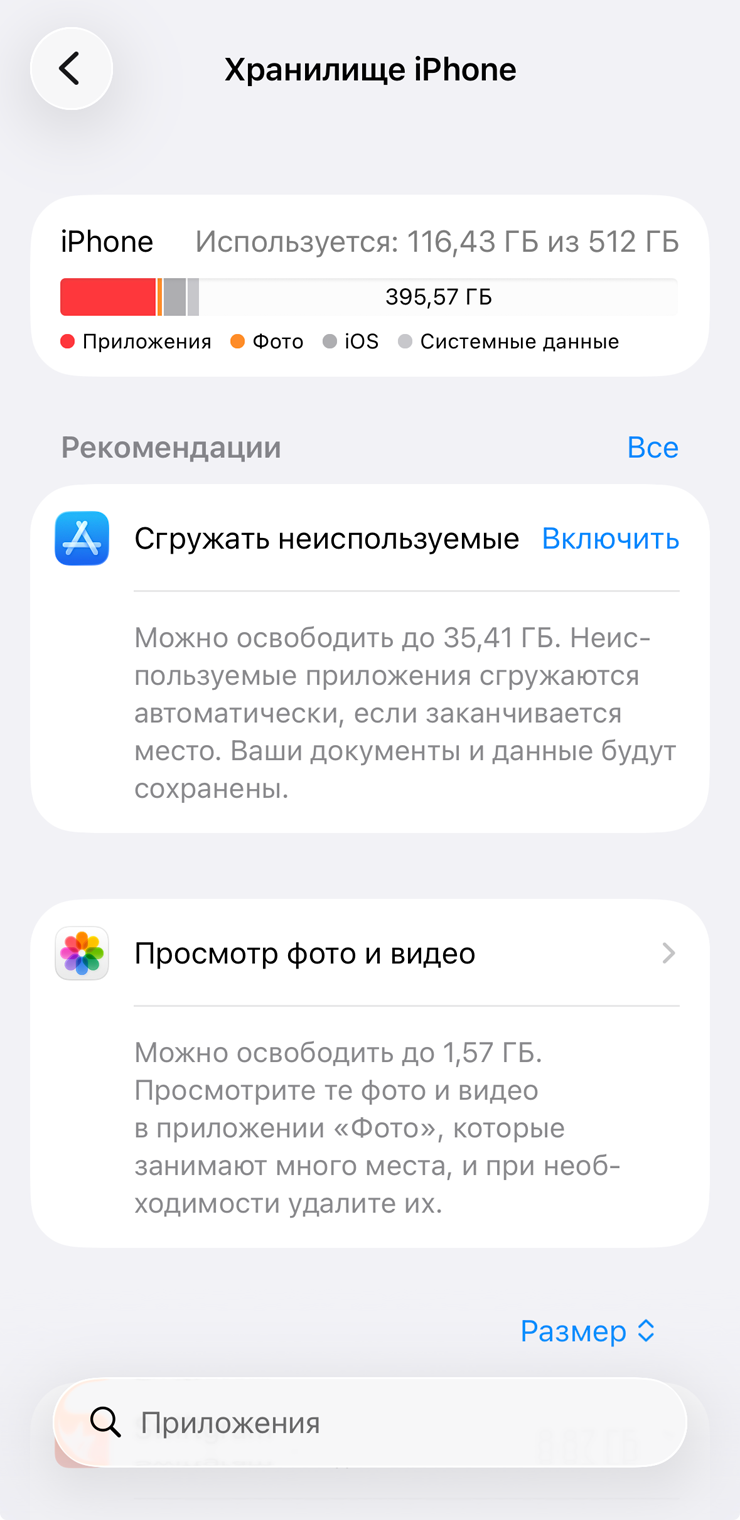Show all recommendations via Все
This screenshot has width=740, height=1520.
coord(652,447)
